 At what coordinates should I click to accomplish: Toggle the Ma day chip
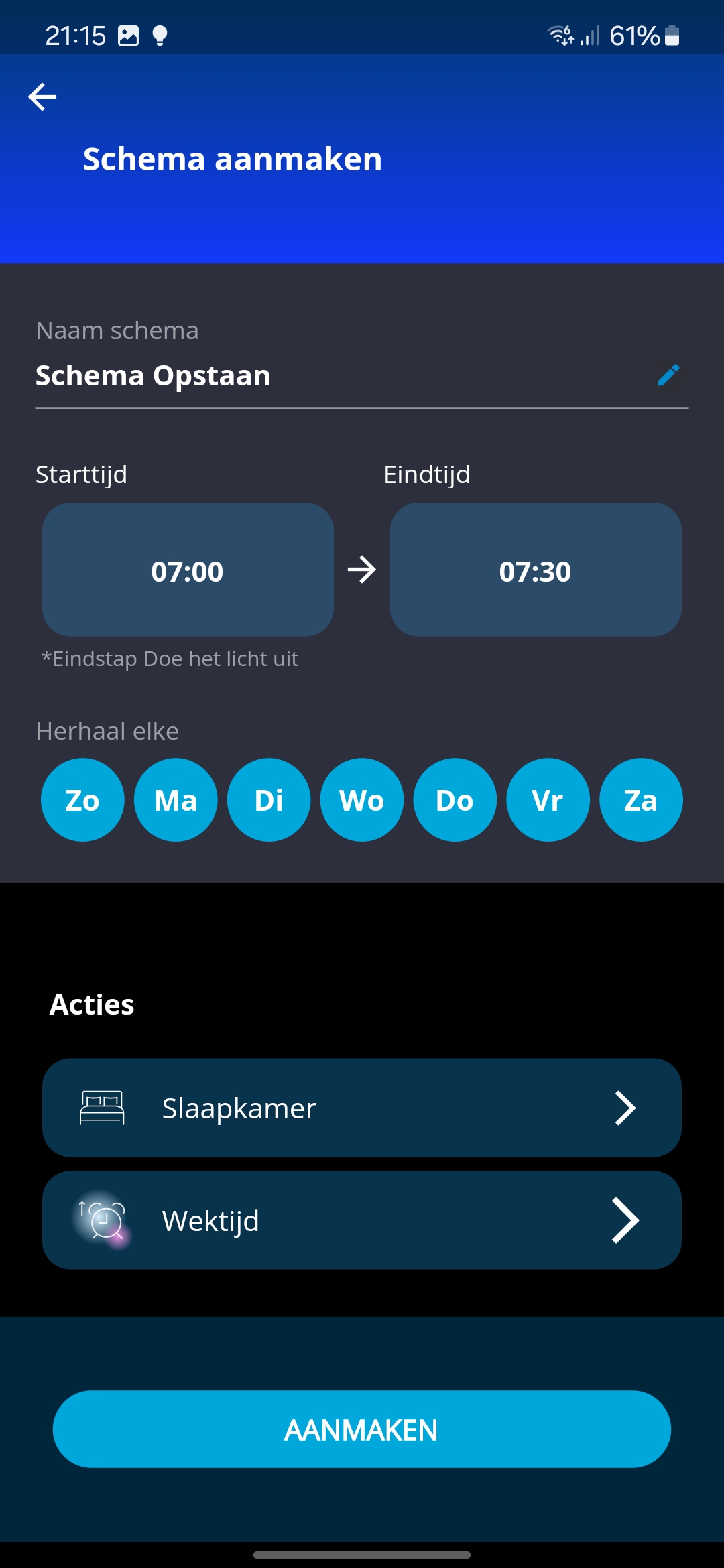[176, 800]
